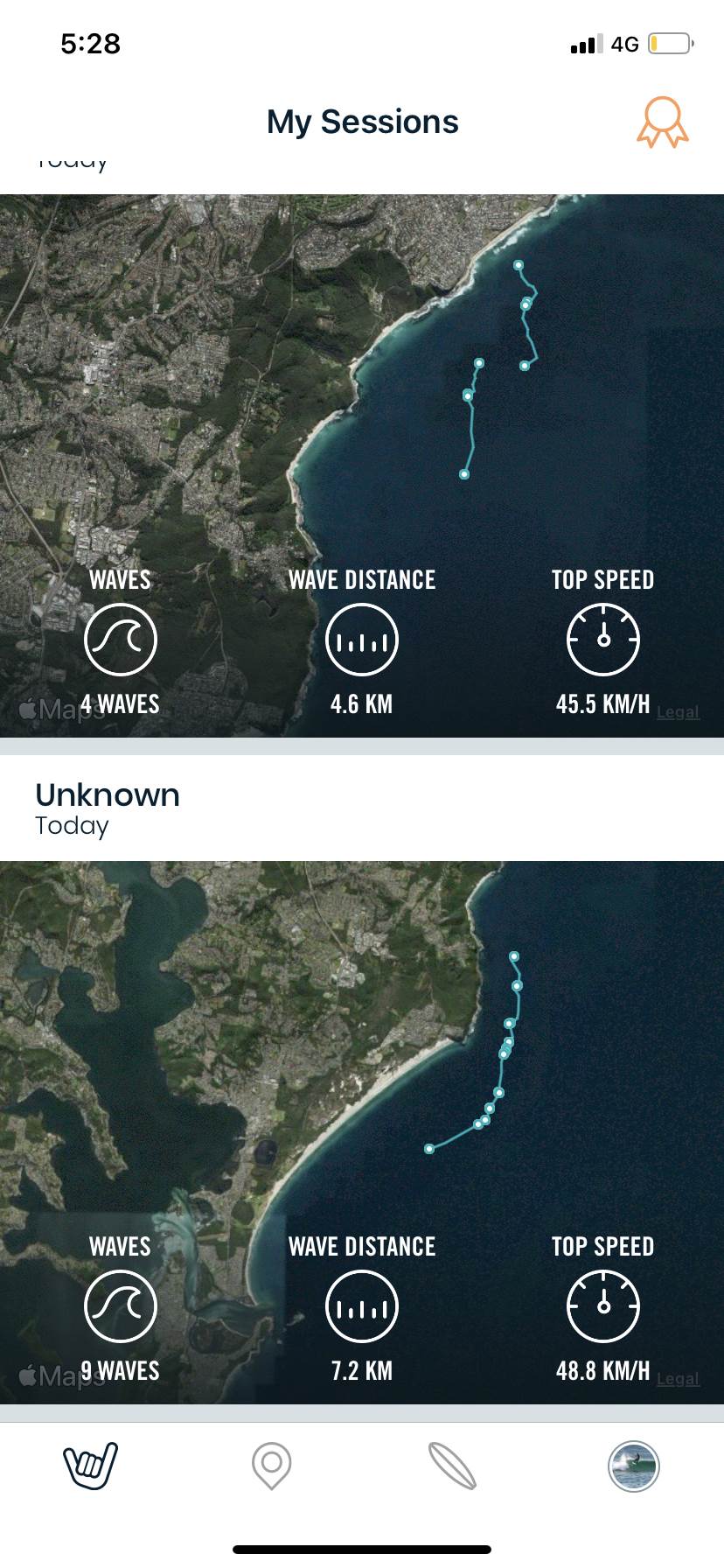Tap the Legal link on the 48.8 KM/H map
The height and width of the screenshot is (1568, 724).
678,1379
